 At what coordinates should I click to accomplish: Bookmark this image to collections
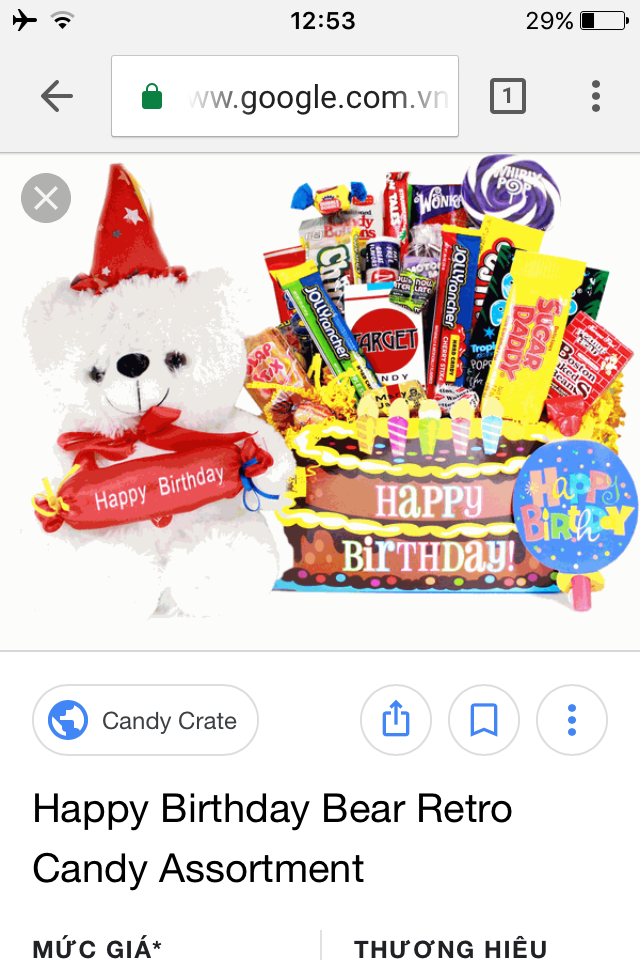pyautogui.click(x=484, y=720)
